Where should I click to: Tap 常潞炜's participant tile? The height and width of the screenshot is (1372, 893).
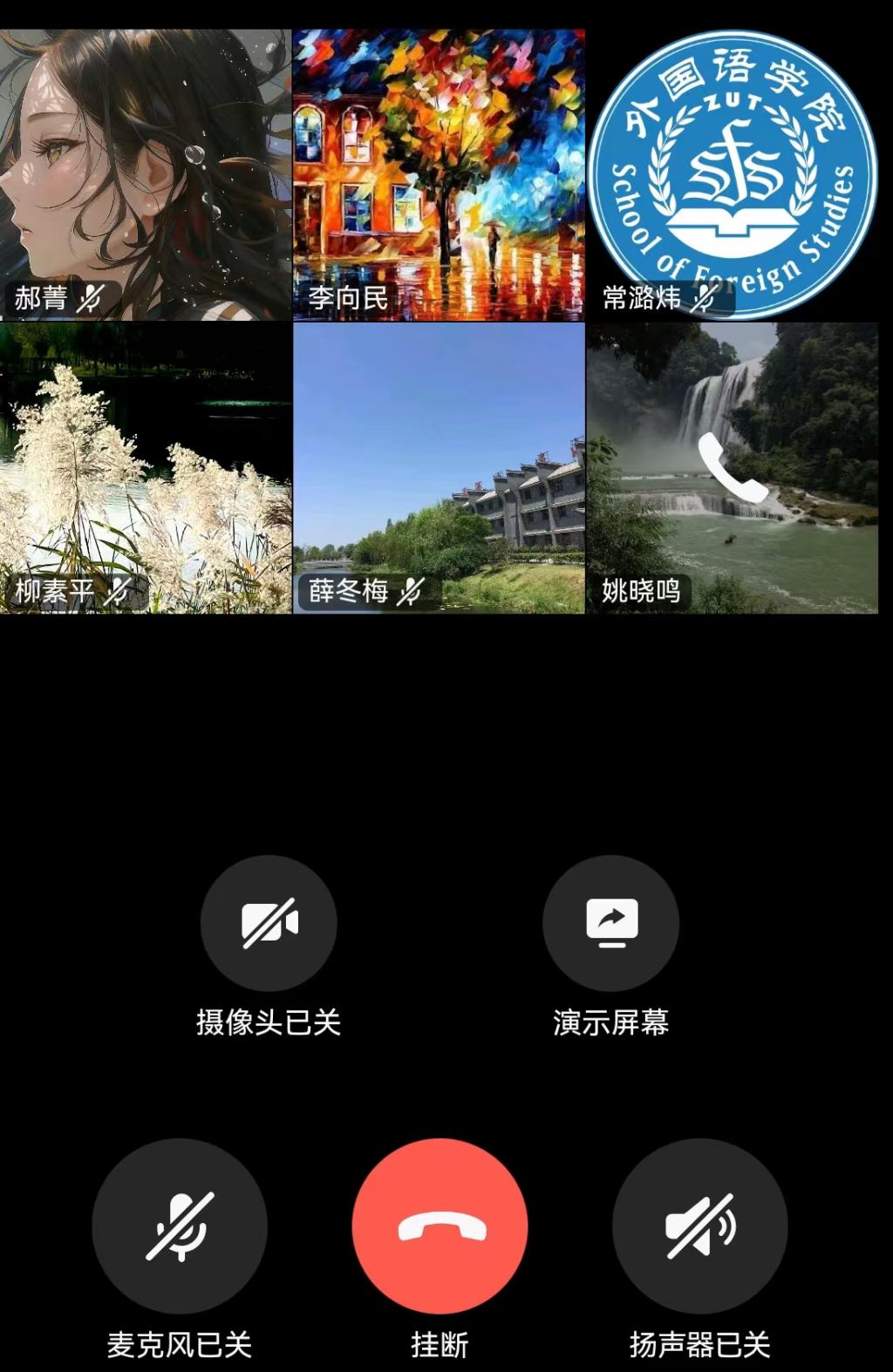(732, 174)
